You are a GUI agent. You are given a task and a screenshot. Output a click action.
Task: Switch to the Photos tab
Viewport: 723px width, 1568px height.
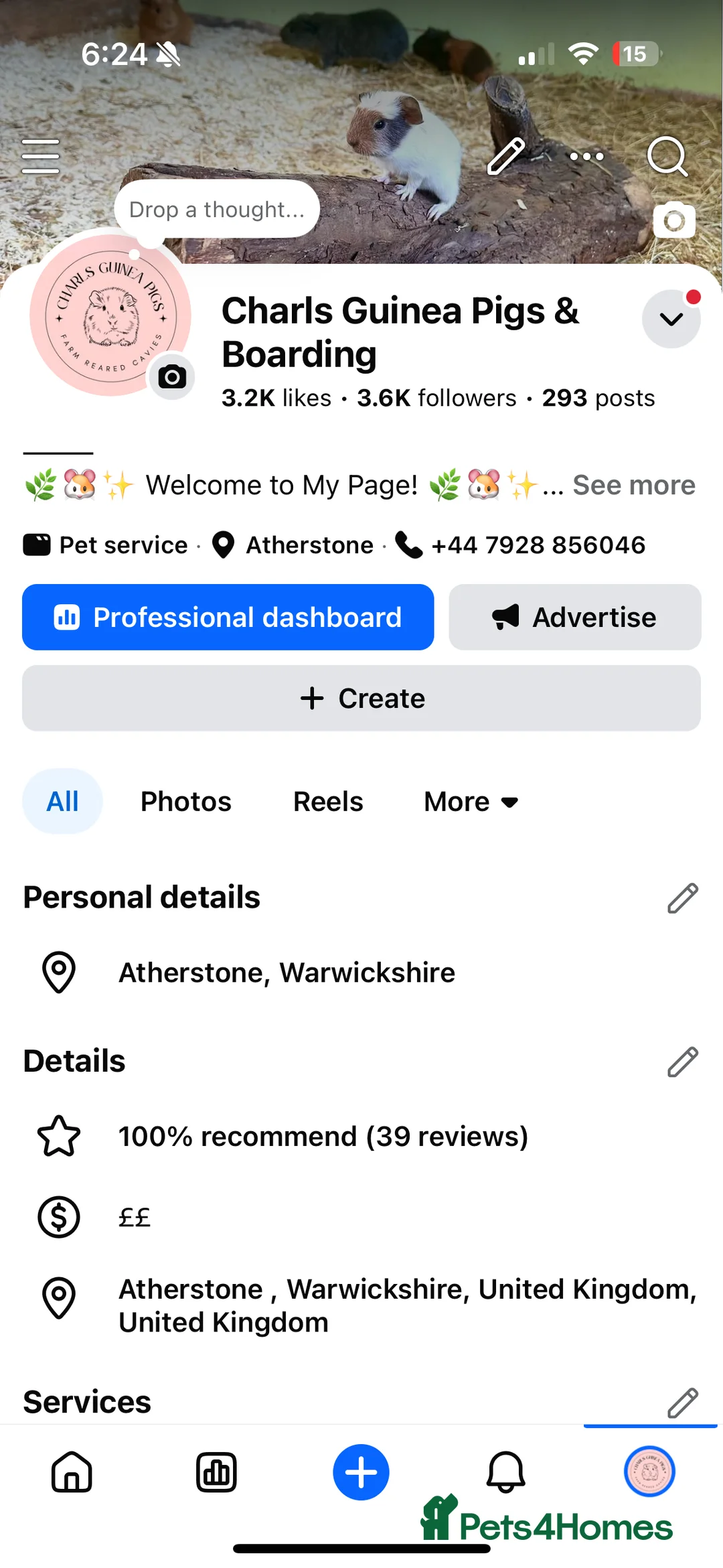click(x=186, y=801)
